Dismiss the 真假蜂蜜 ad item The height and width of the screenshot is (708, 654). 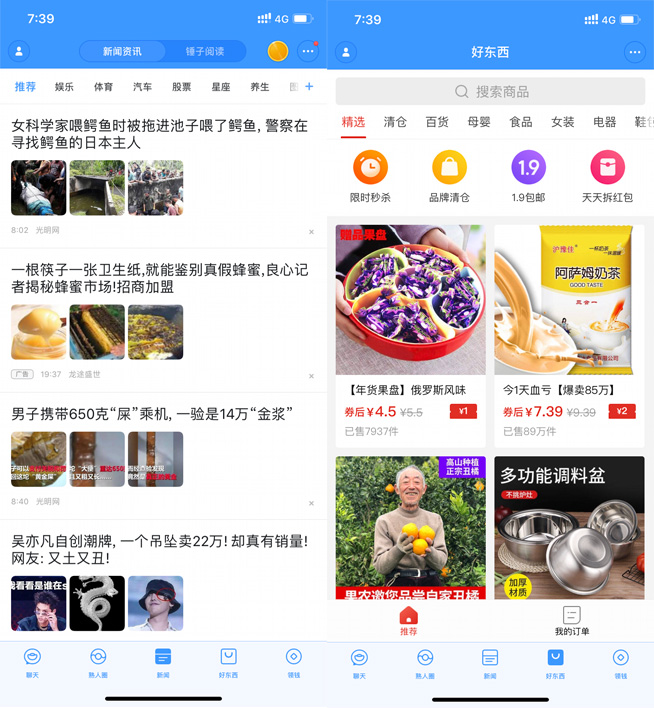[311, 376]
